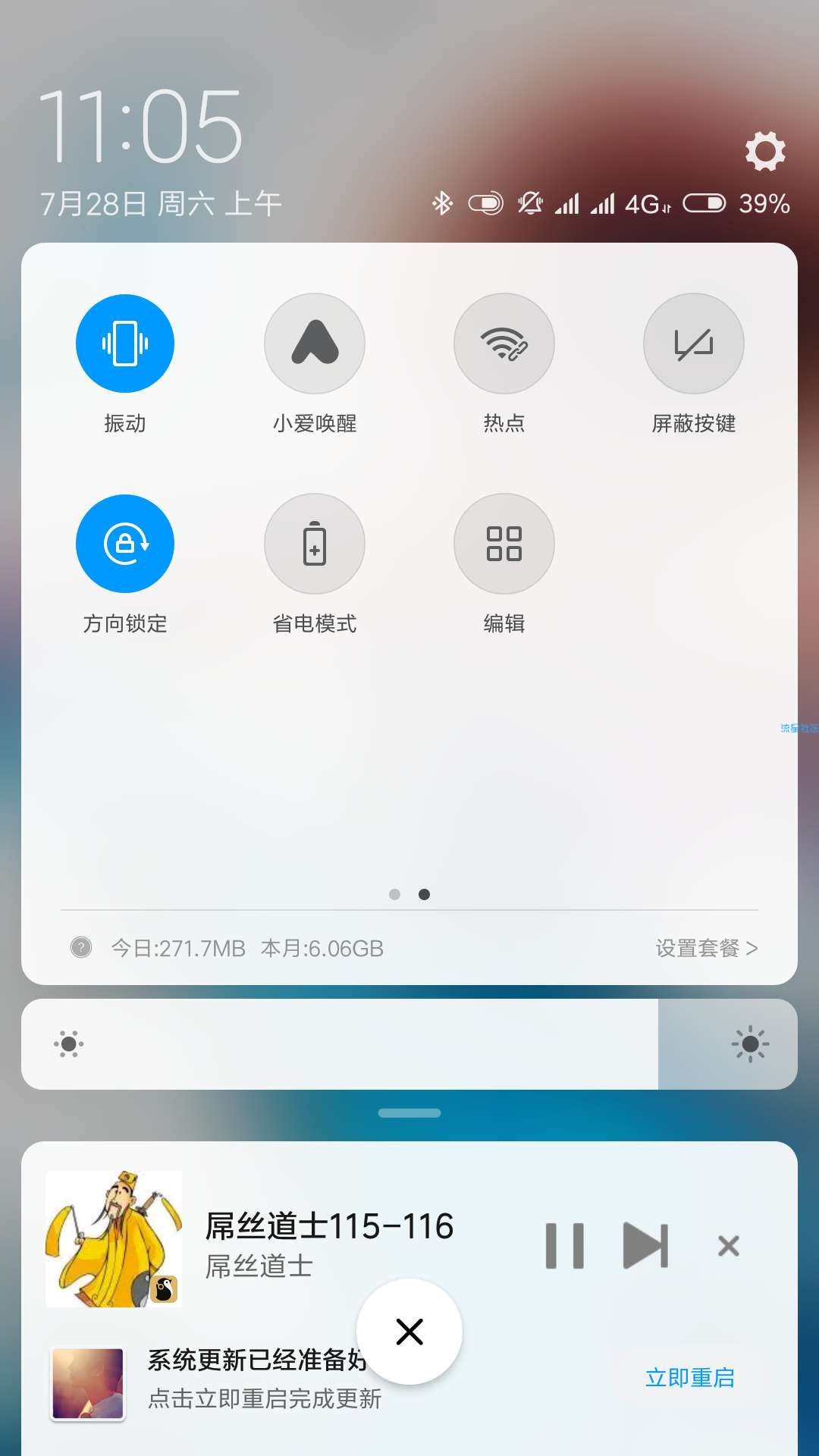Viewport: 819px width, 1456px height.
Task: Open 编辑 to edit quick toggles
Action: click(x=504, y=544)
